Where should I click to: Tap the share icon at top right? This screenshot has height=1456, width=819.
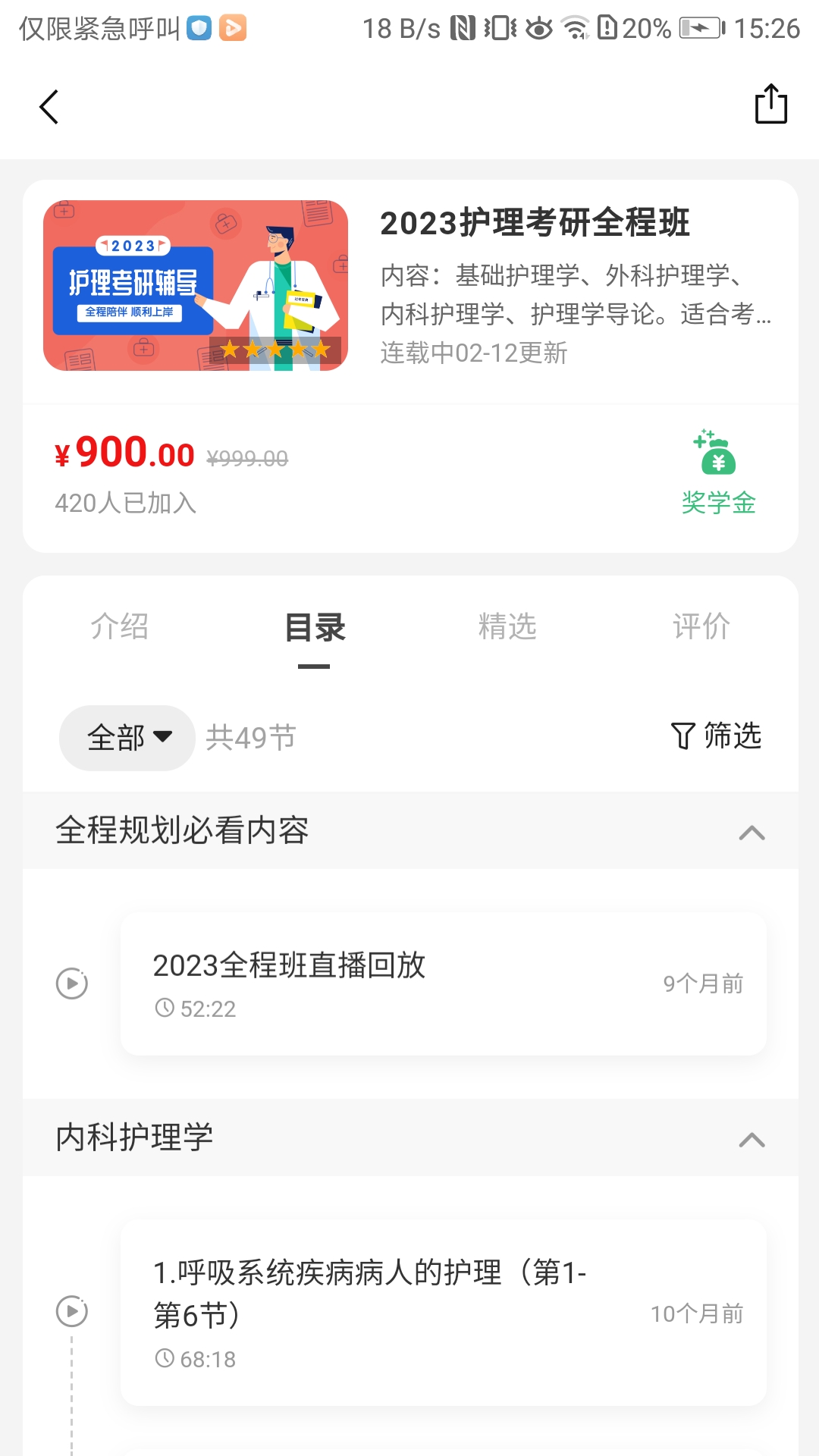coord(770,106)
